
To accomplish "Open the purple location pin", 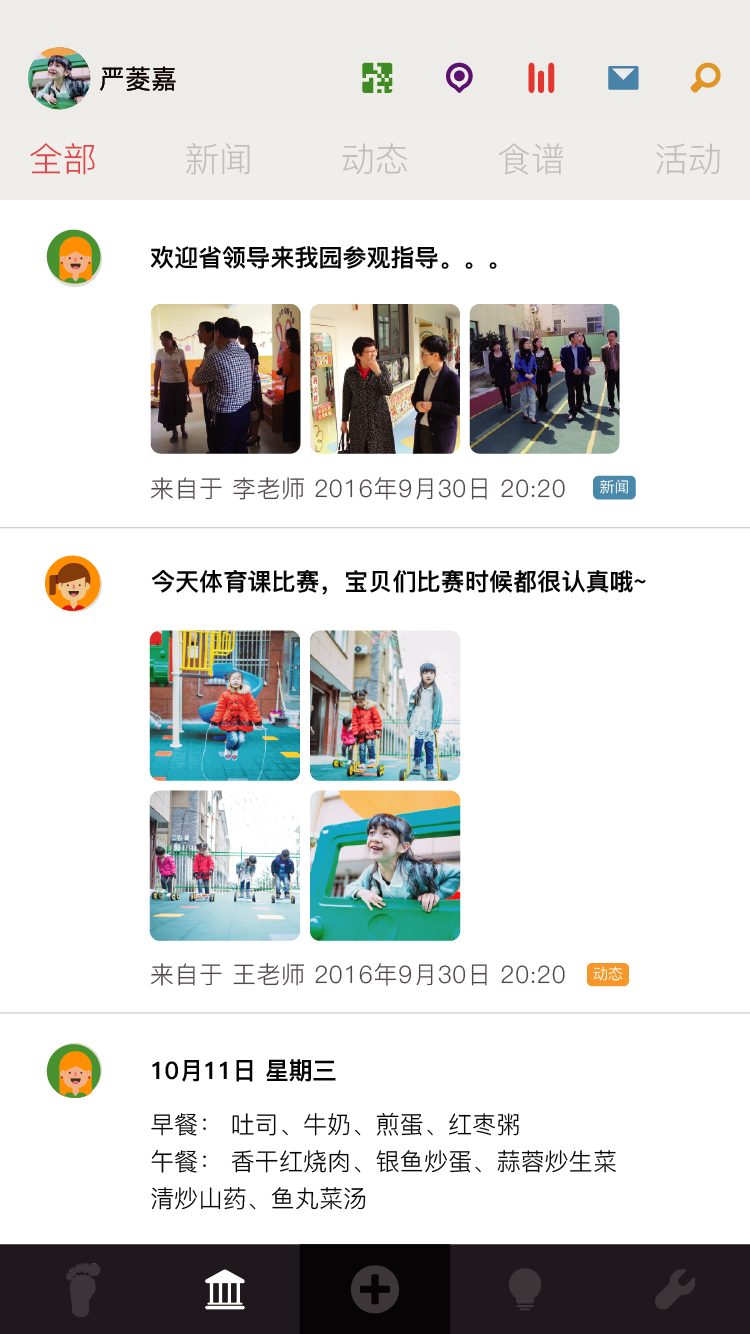I will pos(459,78).
